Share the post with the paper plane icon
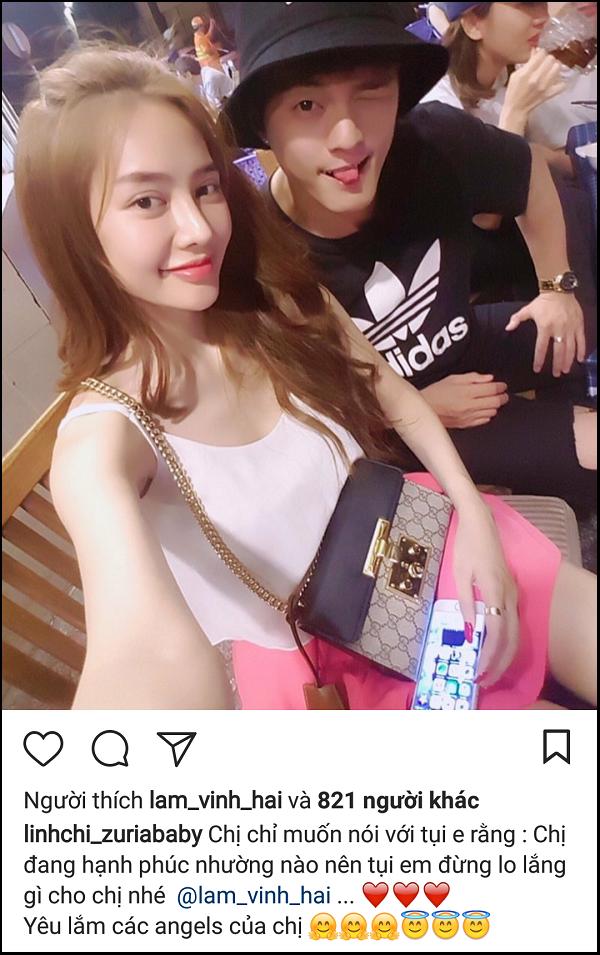The image size is (600, 955). [176, 748]
